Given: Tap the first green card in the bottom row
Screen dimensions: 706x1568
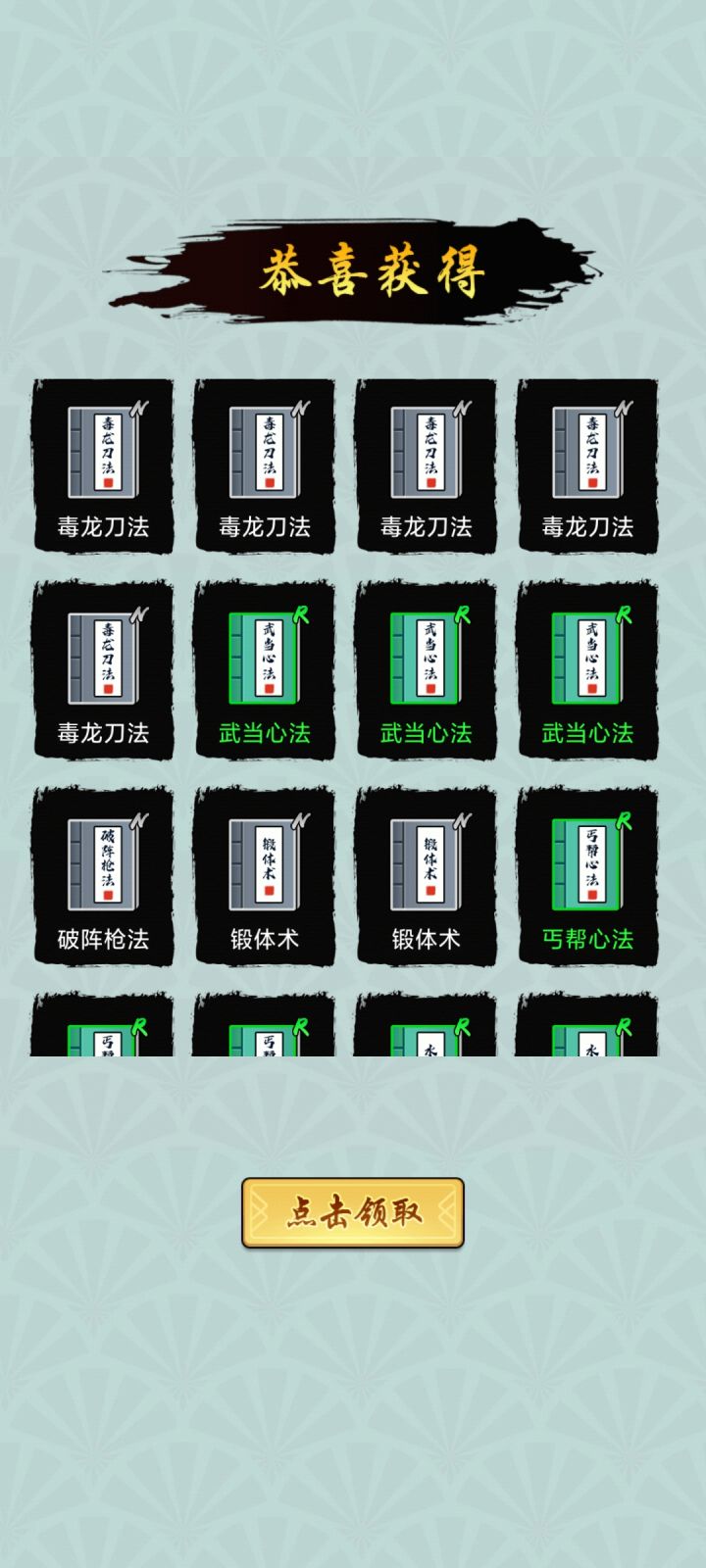Looking at the screenshot, I should tap(103, 1034).
